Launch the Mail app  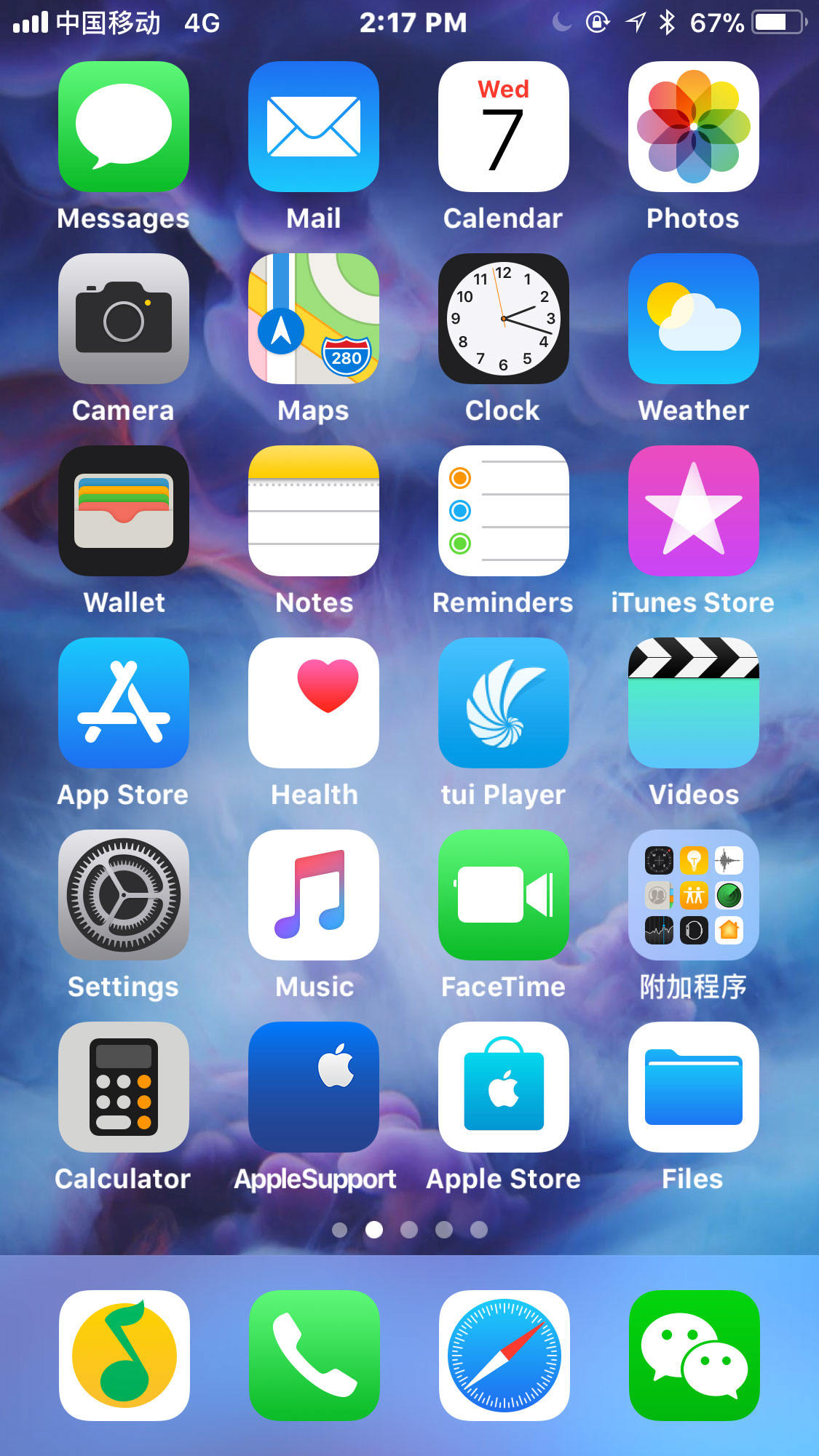314,127
